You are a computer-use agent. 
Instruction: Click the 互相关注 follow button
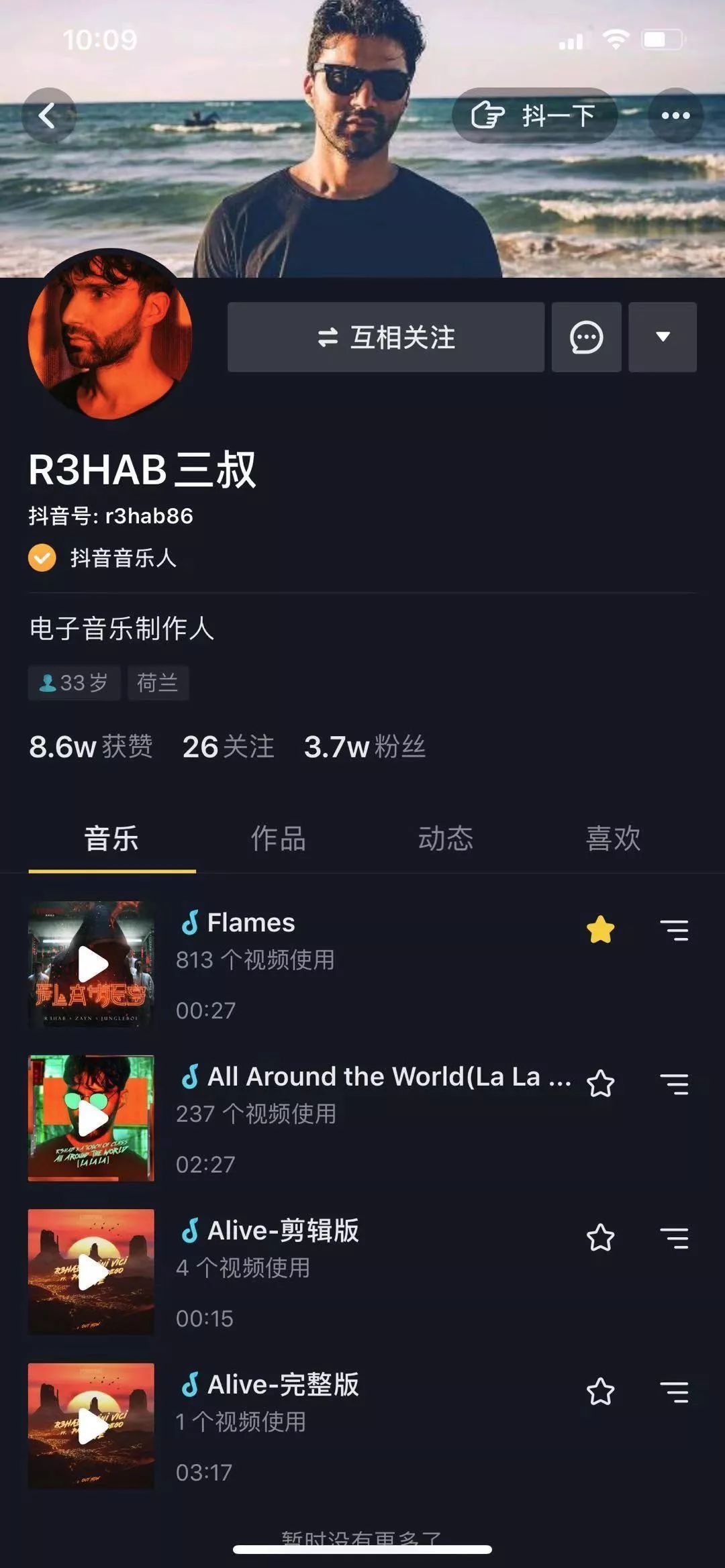386,337
